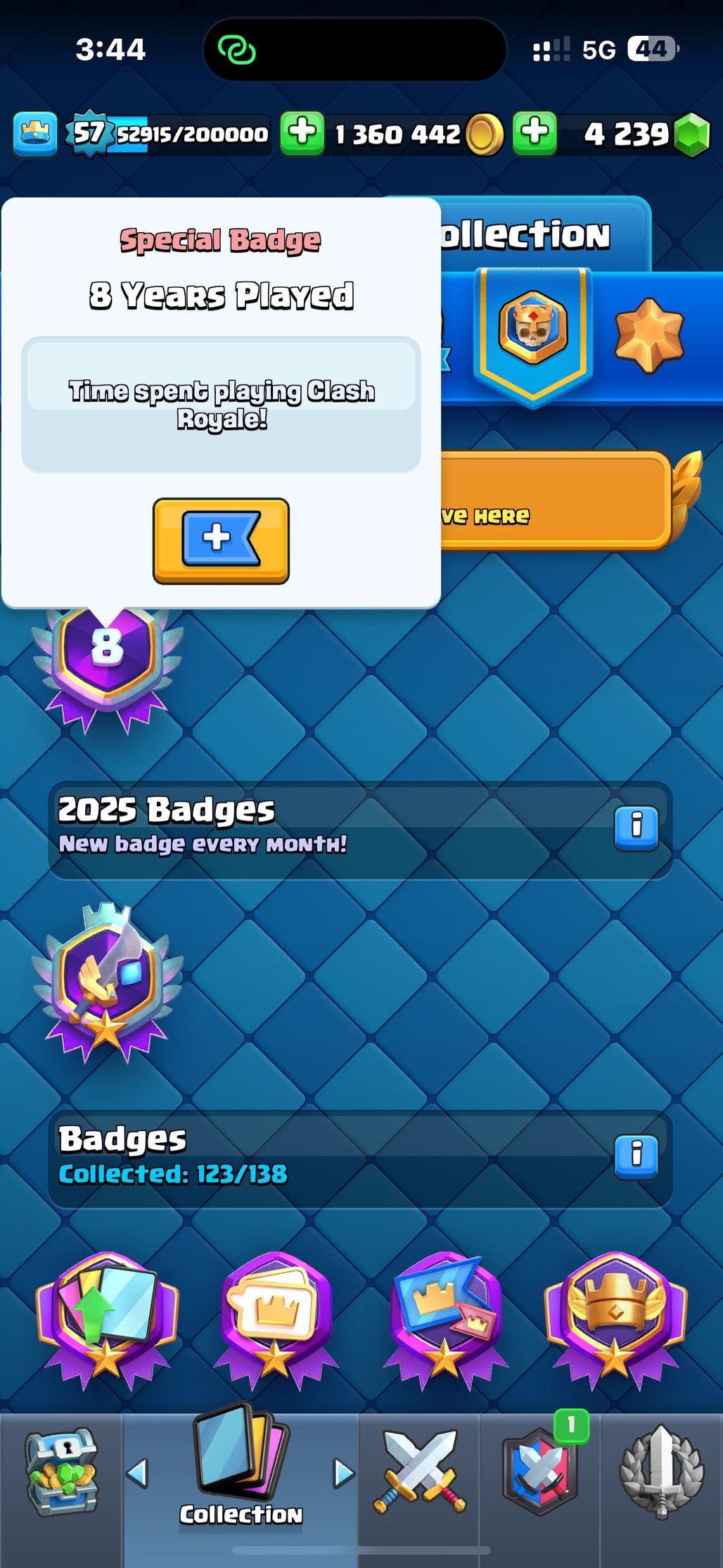Open info for Badges collected section

(636, 1157)
